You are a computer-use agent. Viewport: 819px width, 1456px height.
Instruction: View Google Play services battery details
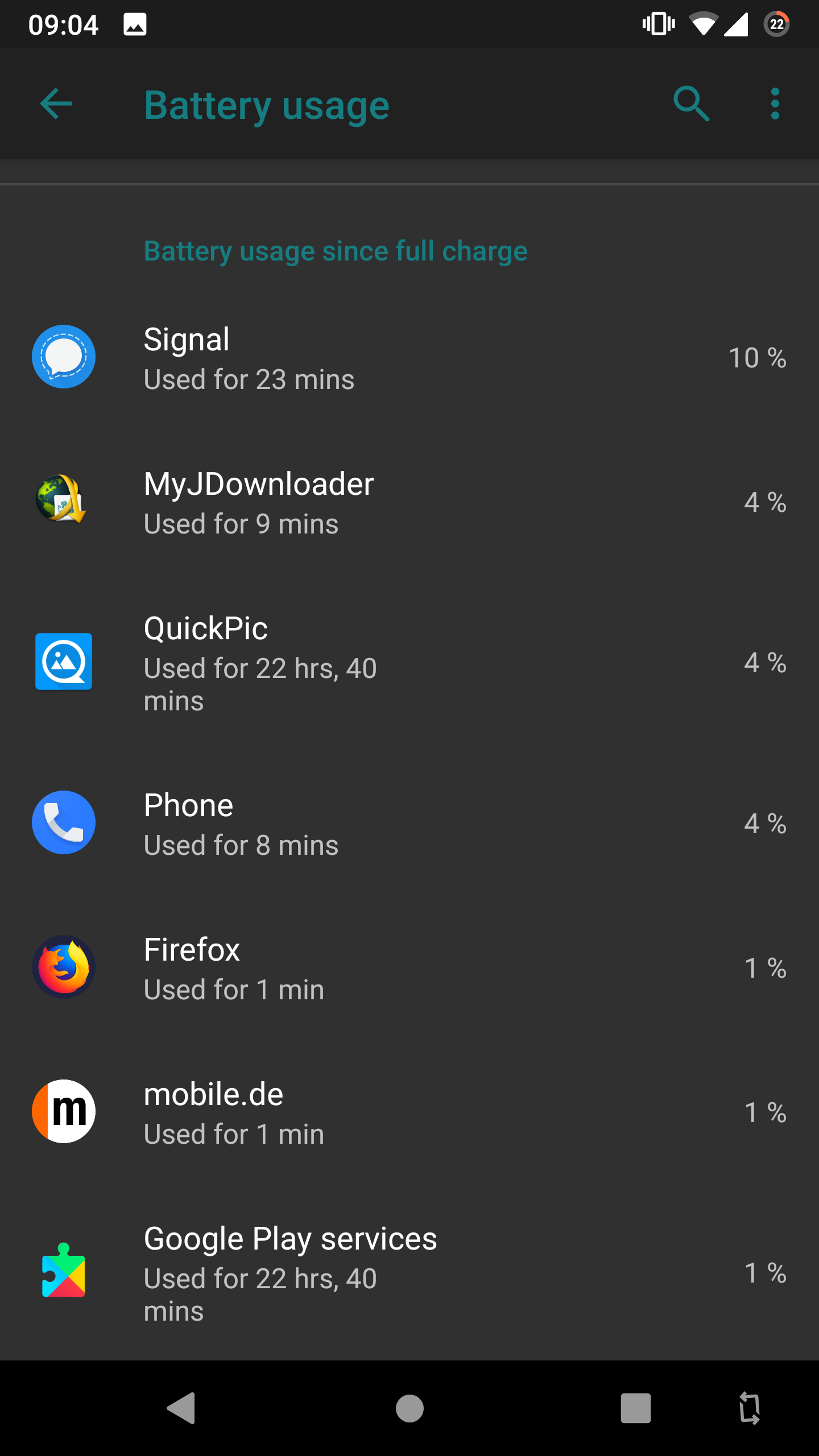coord(409,1272)
